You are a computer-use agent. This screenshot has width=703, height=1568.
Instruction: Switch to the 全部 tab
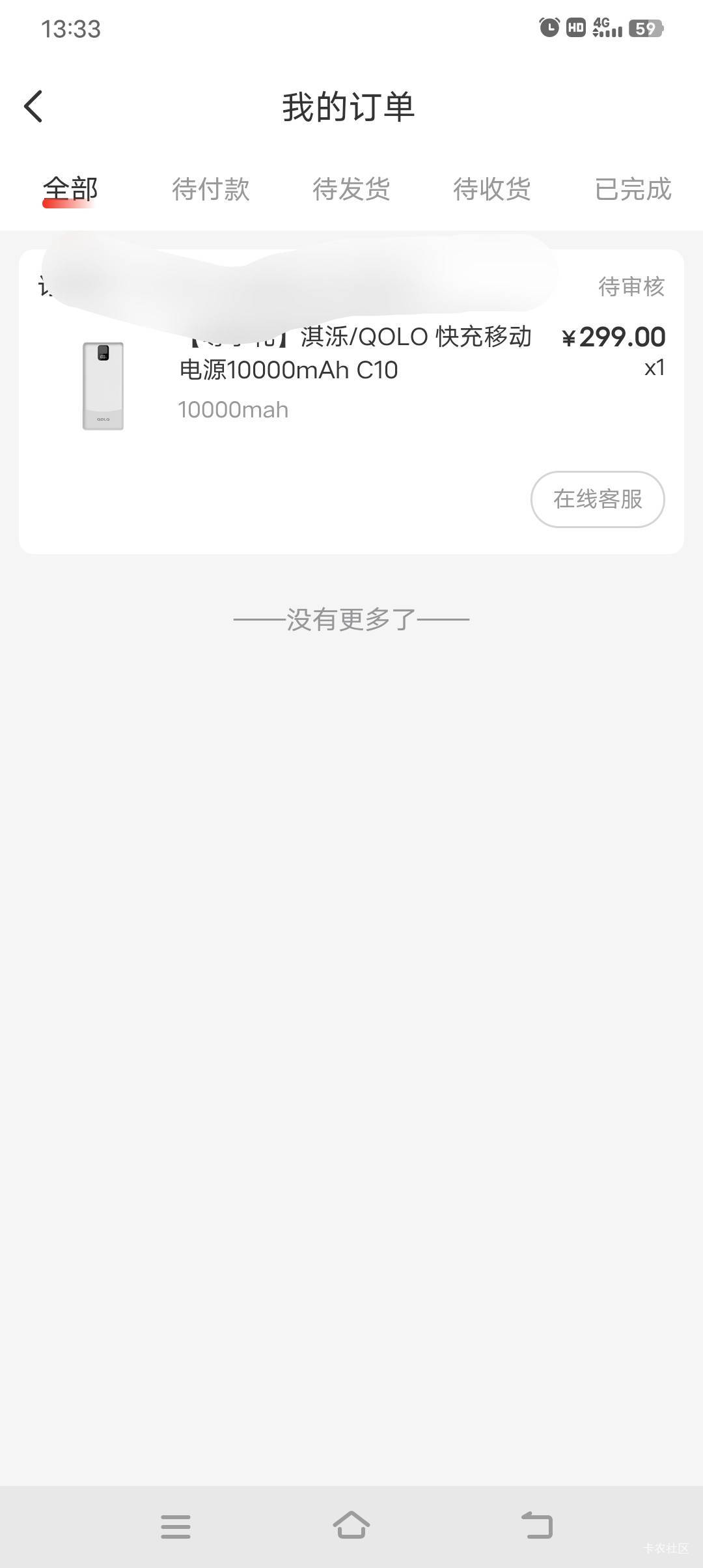point(70,189)
